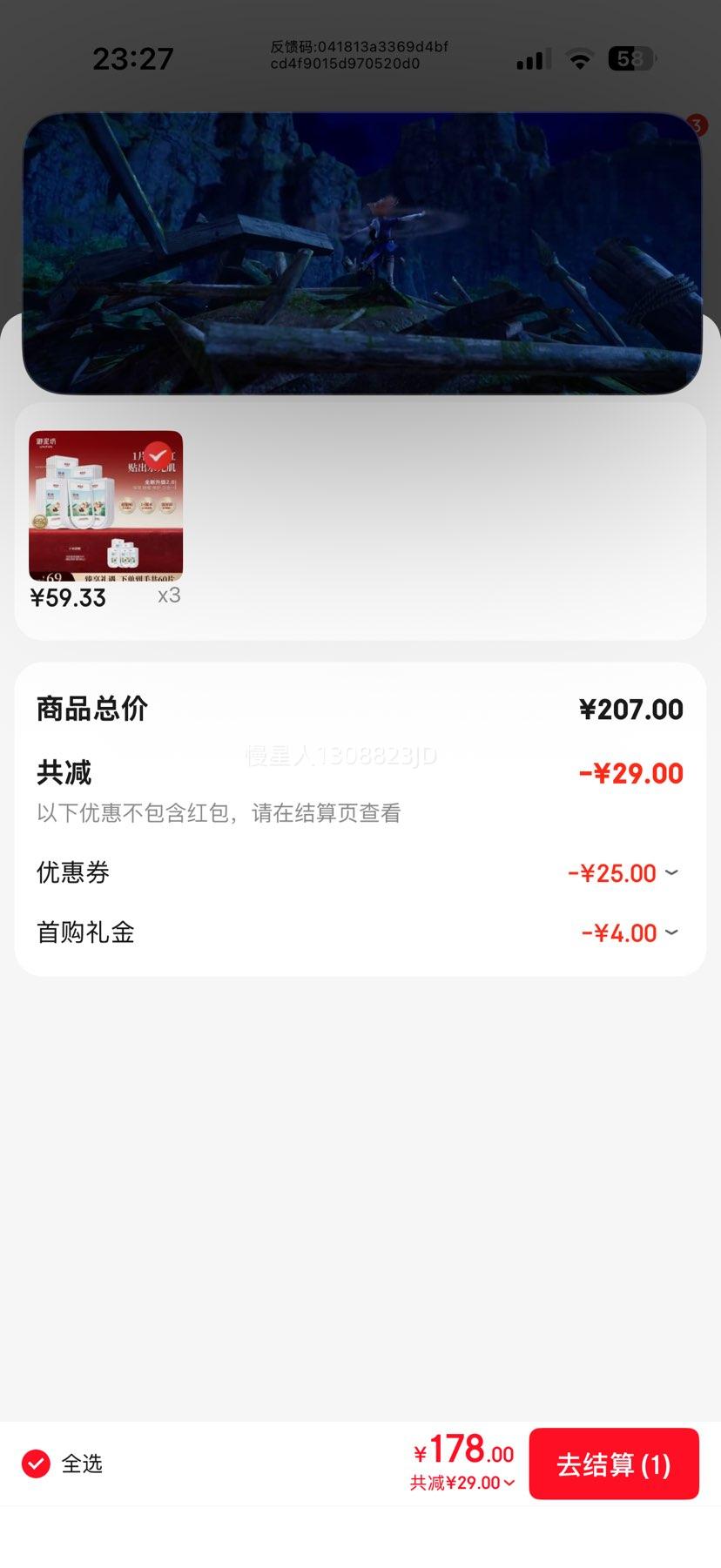Expand the 首购礼金 discount details
Image resolution: width=721 pixels, height=1568 pixels.
click(670, 932)
